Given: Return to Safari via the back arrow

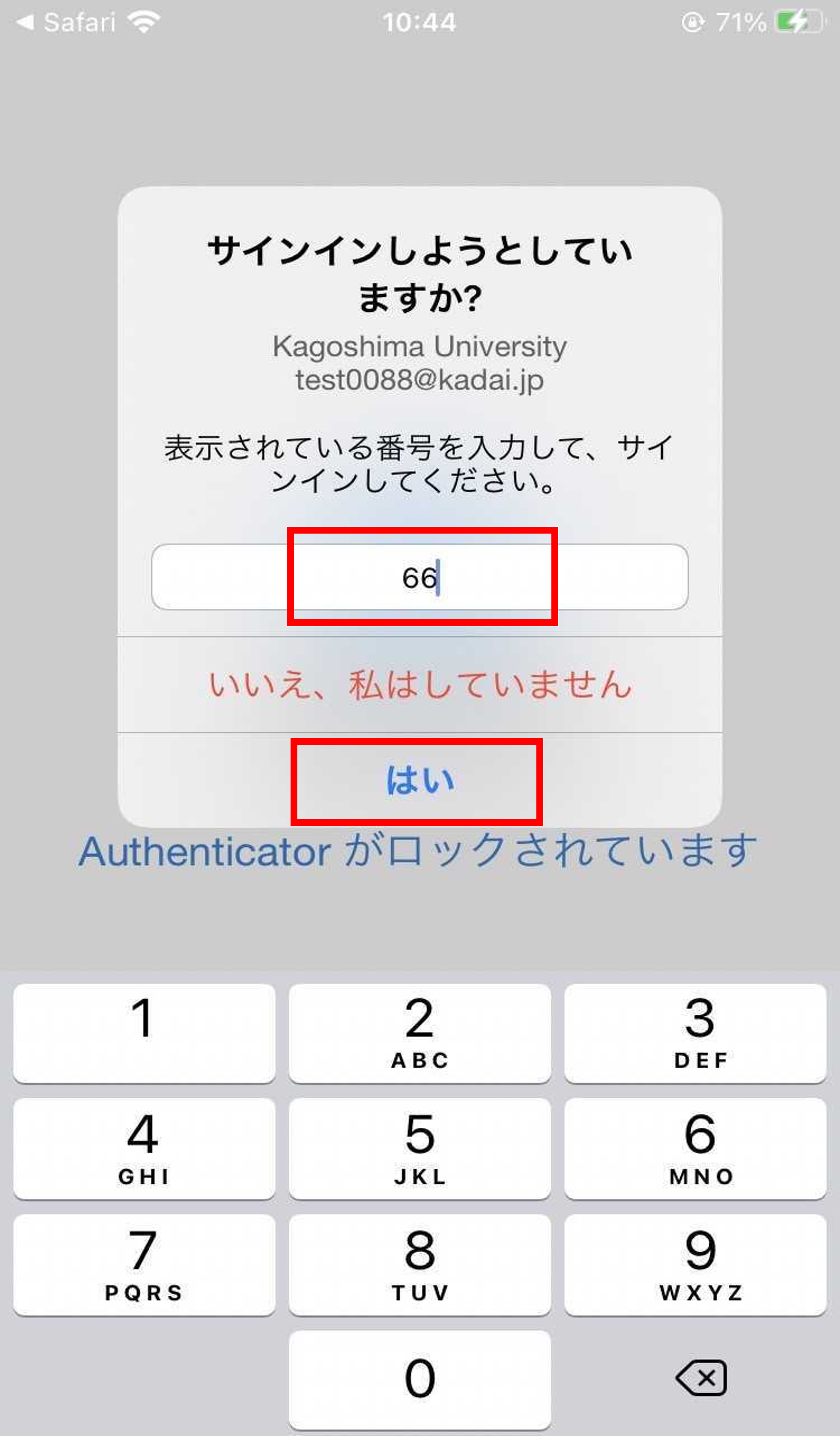Looking at the screenshot, I should 66,23.
